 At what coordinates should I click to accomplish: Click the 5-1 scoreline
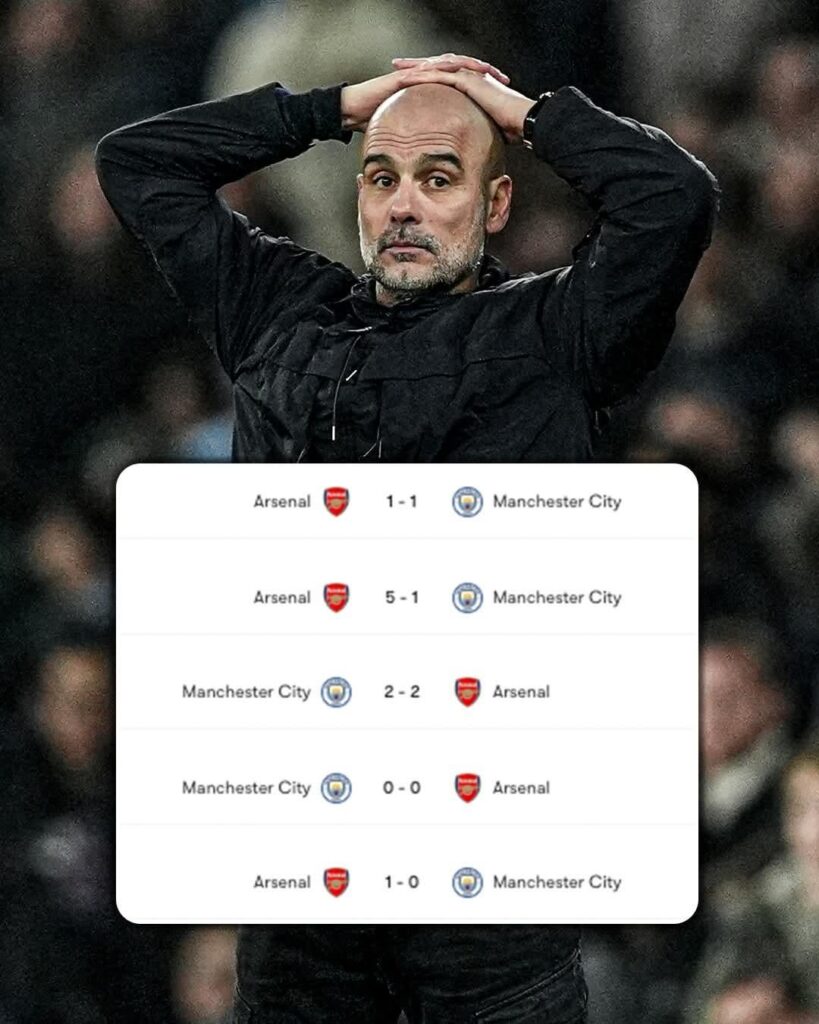coord(401,597)
